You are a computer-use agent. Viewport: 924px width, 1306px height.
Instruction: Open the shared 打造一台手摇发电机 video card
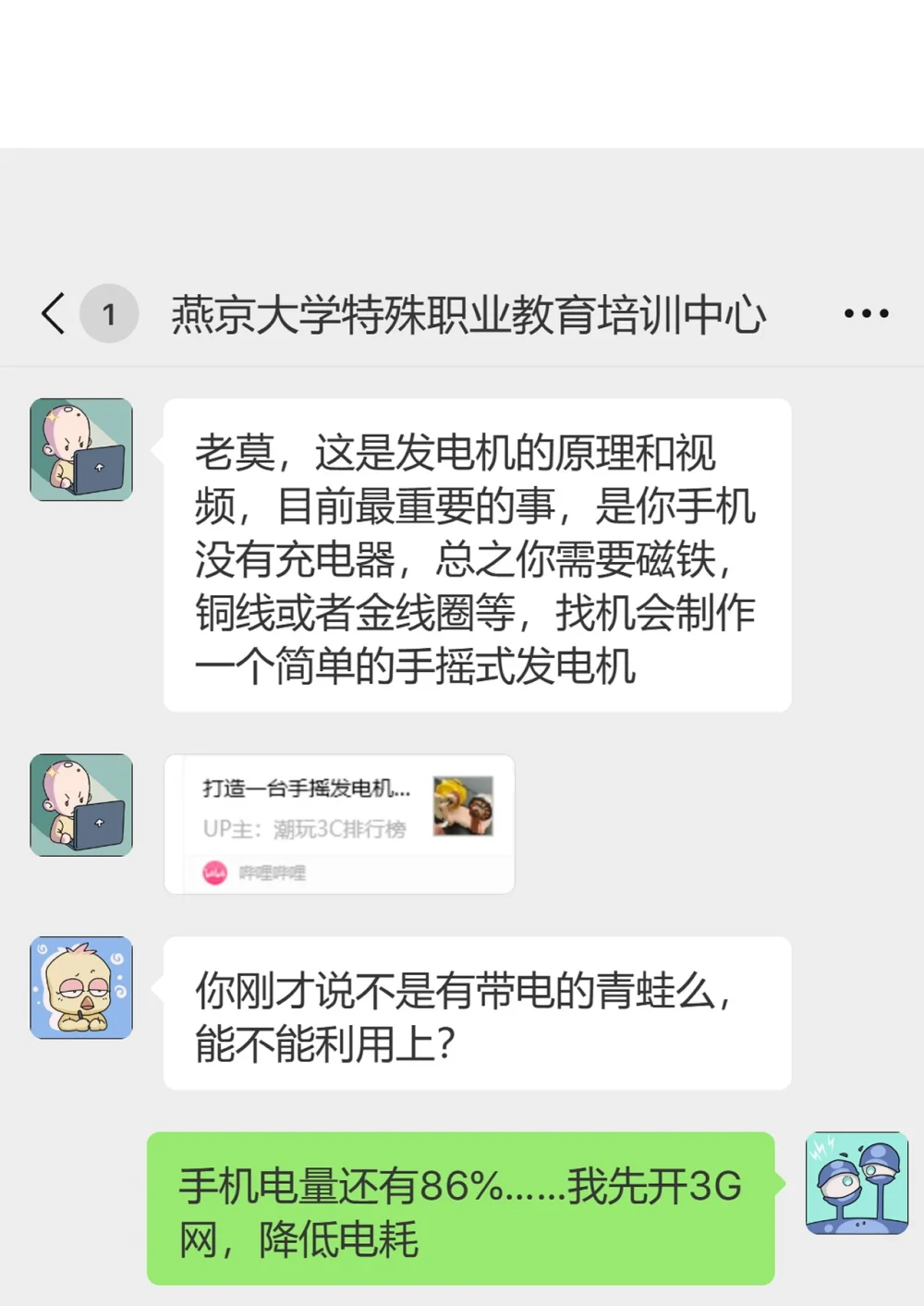coord(339,824)
